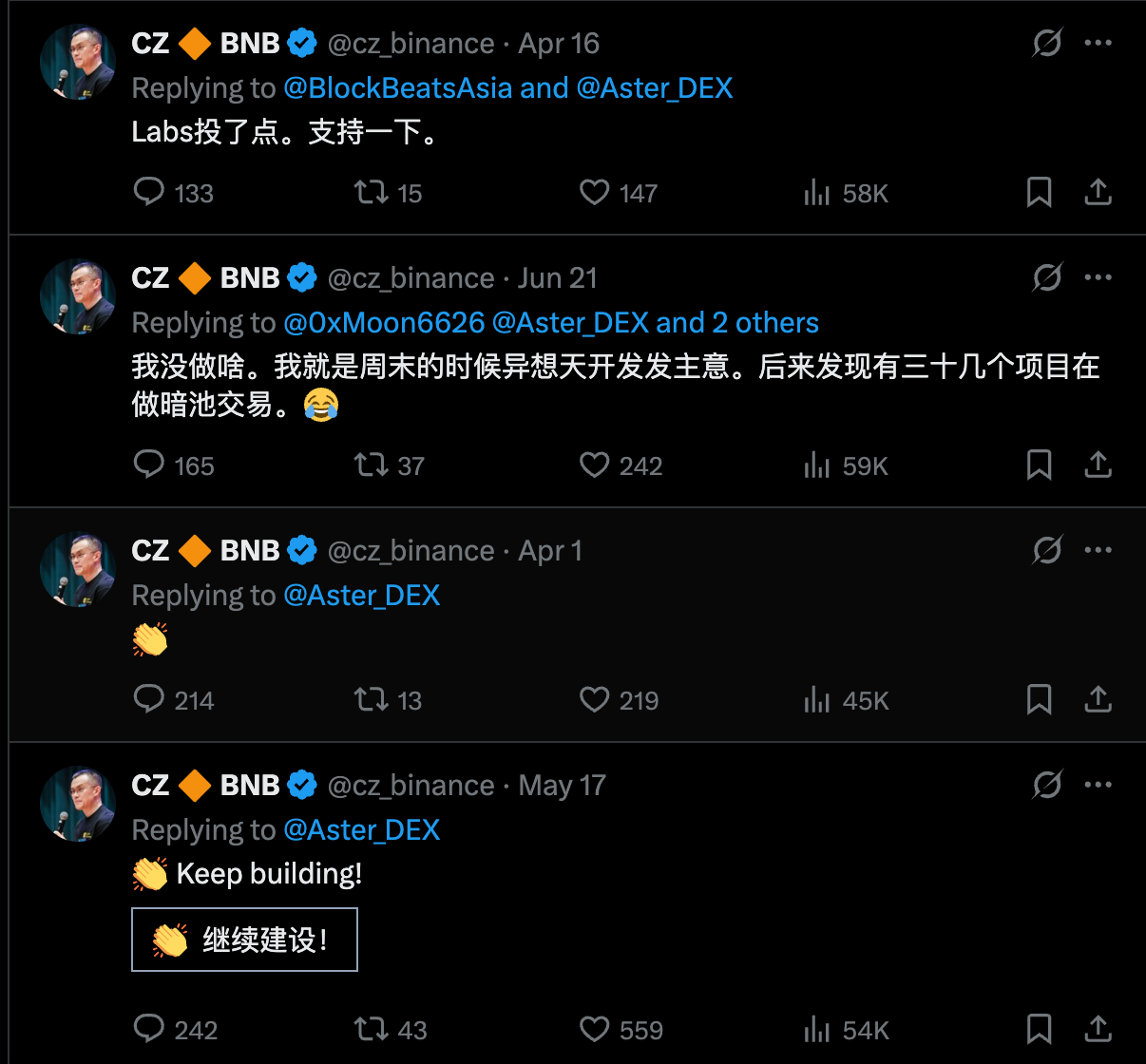The image size is (1146, 1064).
Task: Bookmark the Apr 1 clapping tweet
Action: click(1039, 700)
